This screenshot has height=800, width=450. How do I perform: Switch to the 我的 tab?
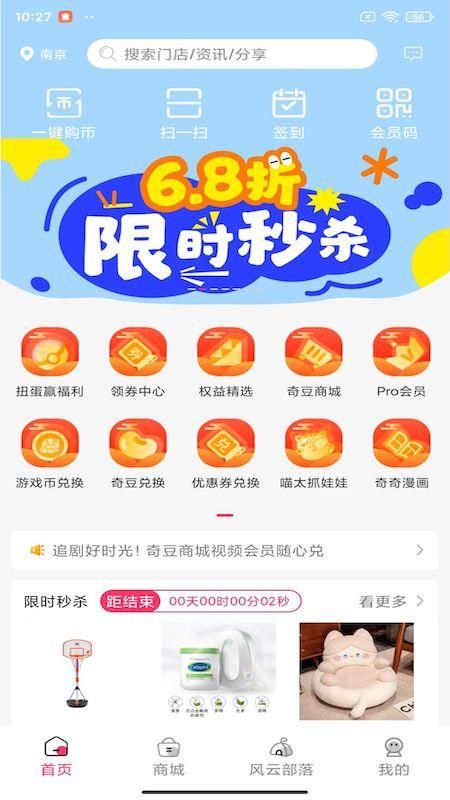pyautogui.click(x=394, y=758)
